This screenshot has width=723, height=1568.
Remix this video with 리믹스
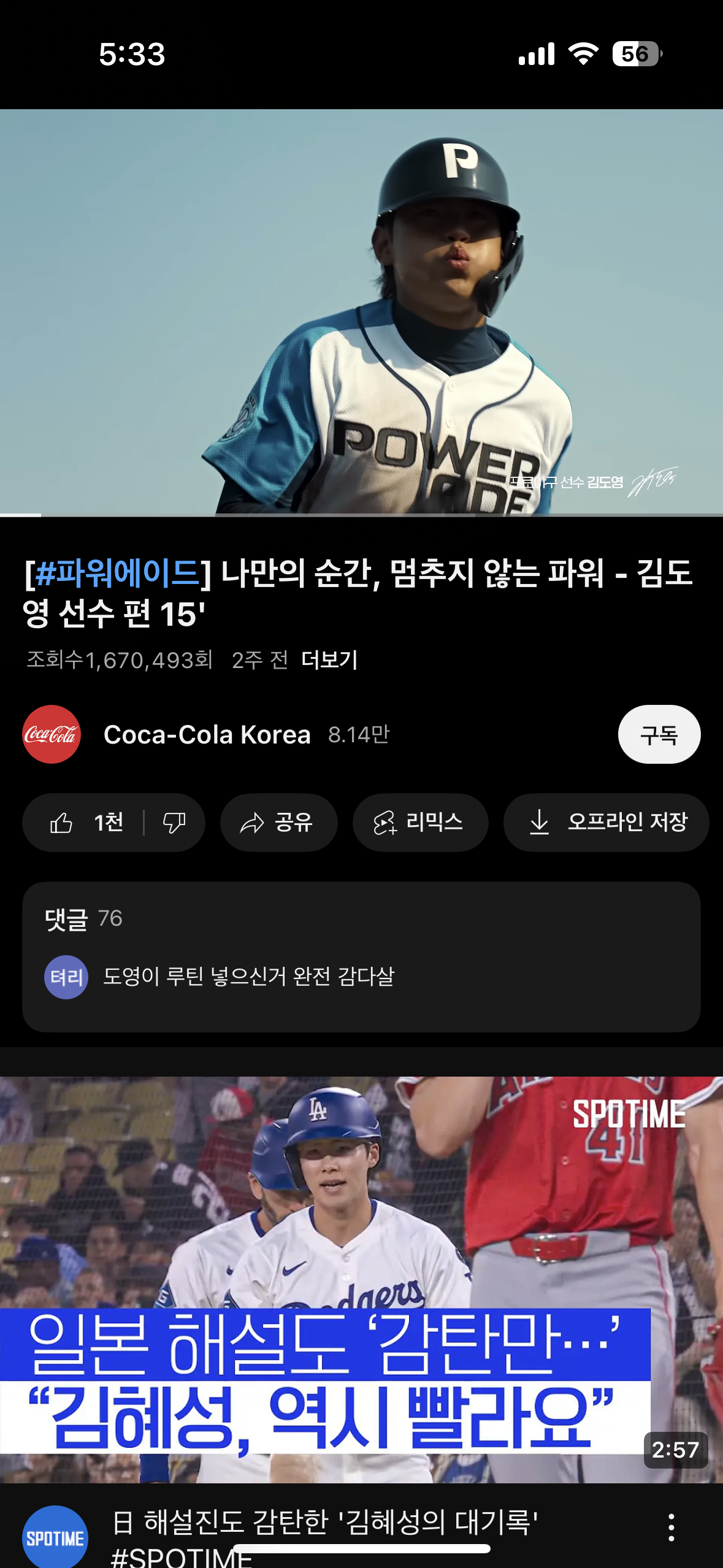tap(420, 823)
